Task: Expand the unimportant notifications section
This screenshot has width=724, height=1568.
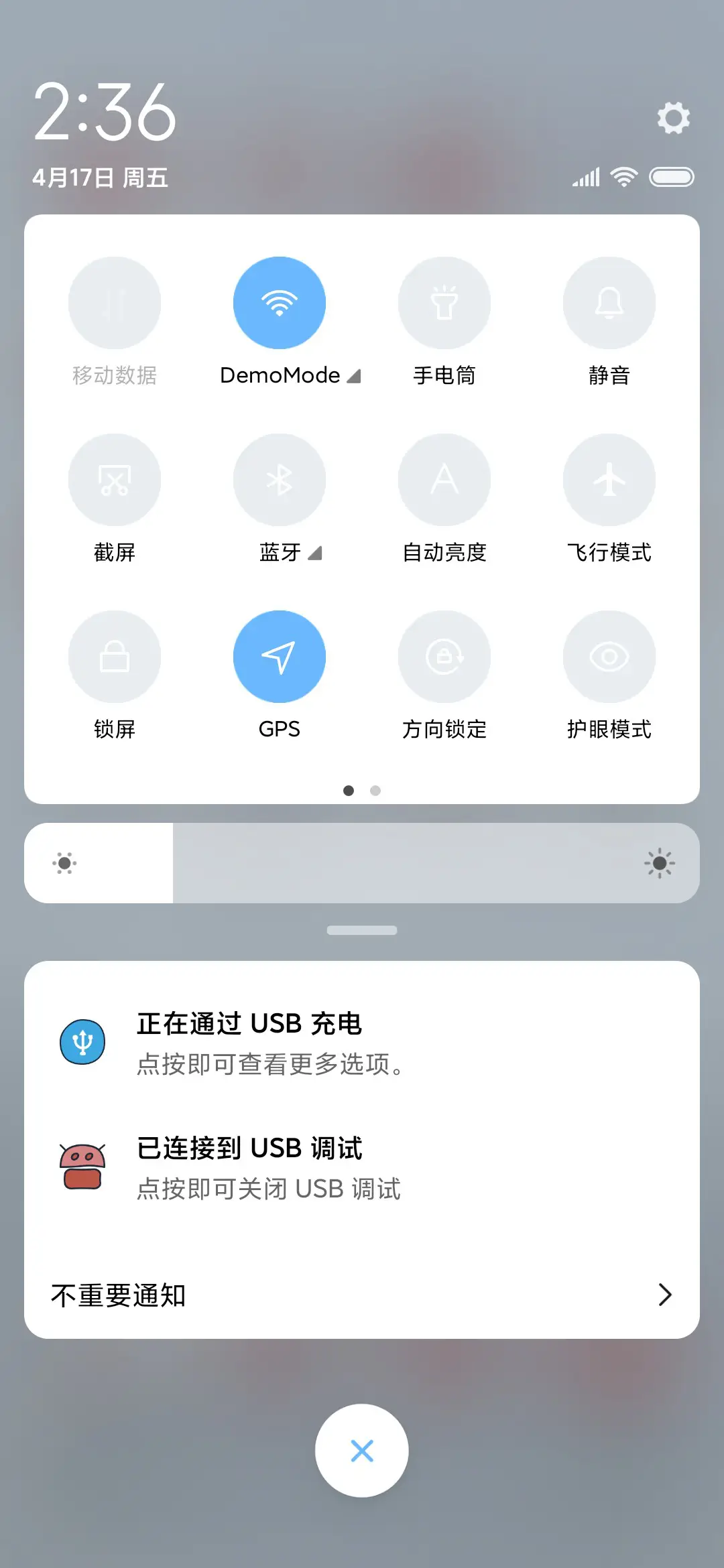Action: click(362, 1294)
